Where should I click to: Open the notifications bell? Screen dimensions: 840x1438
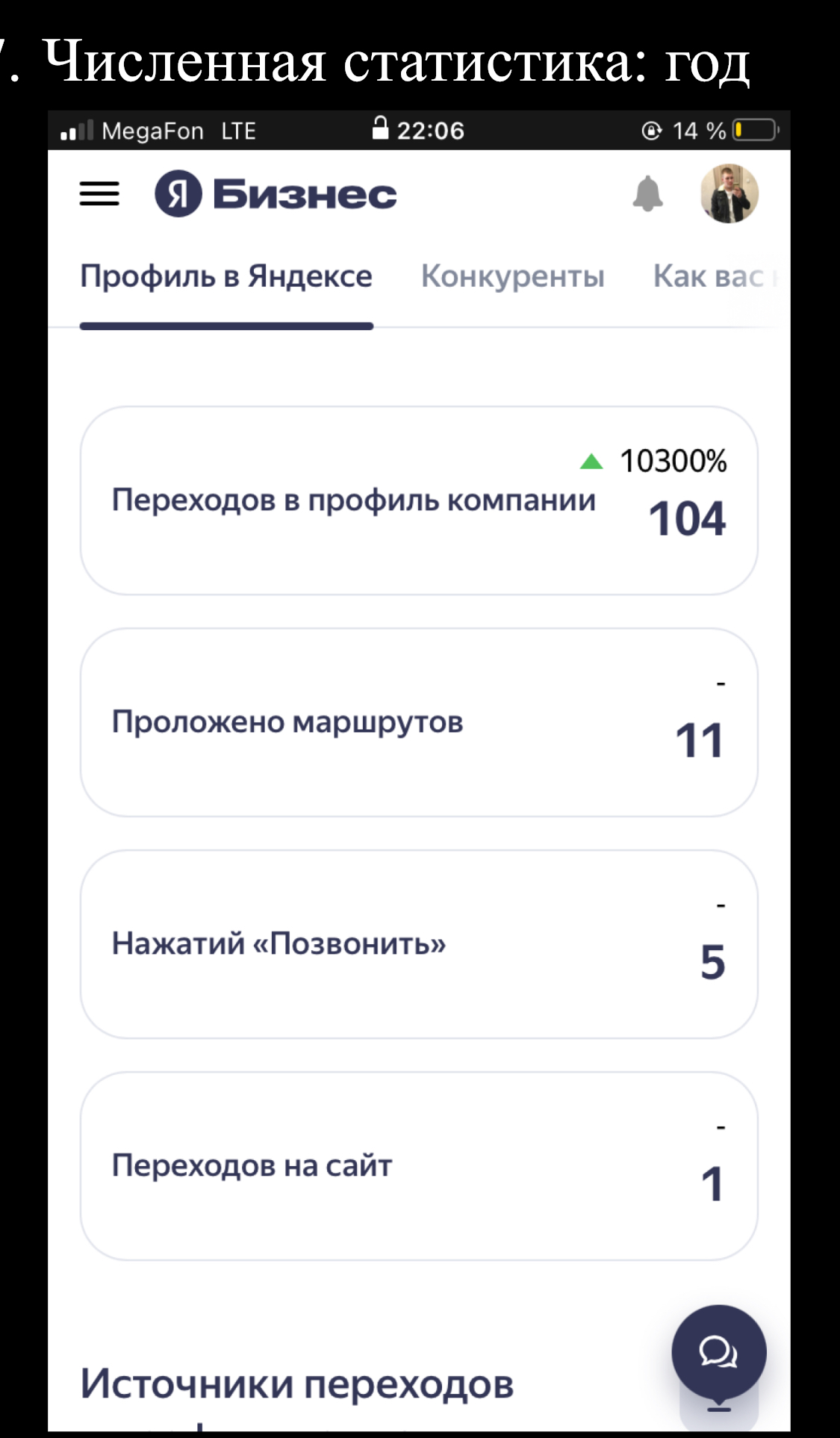(x=647, y=194)
